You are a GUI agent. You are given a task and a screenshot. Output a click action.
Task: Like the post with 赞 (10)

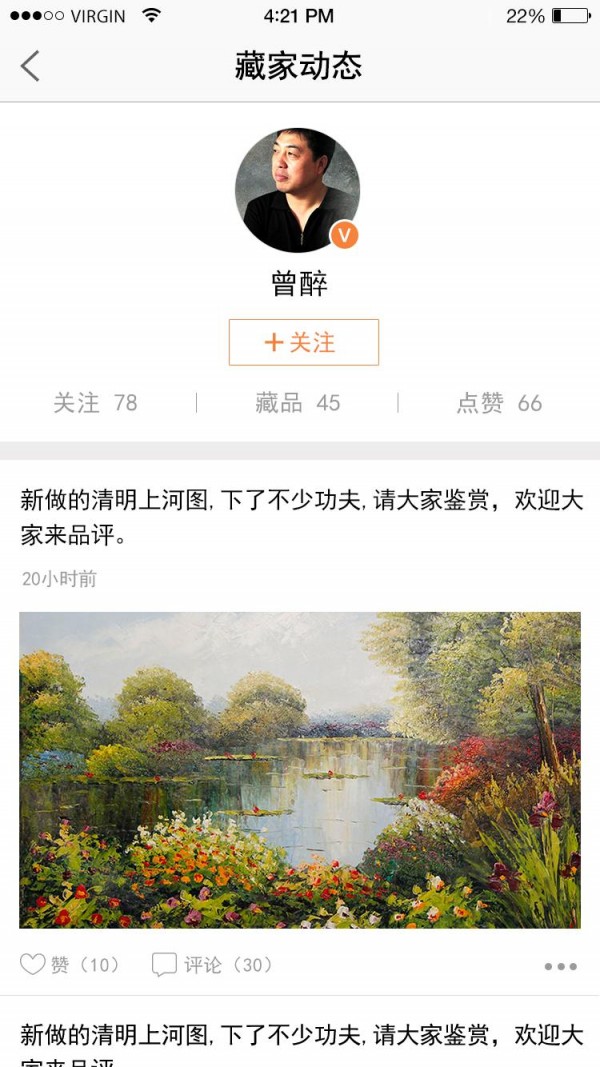[x=68, y=965]
